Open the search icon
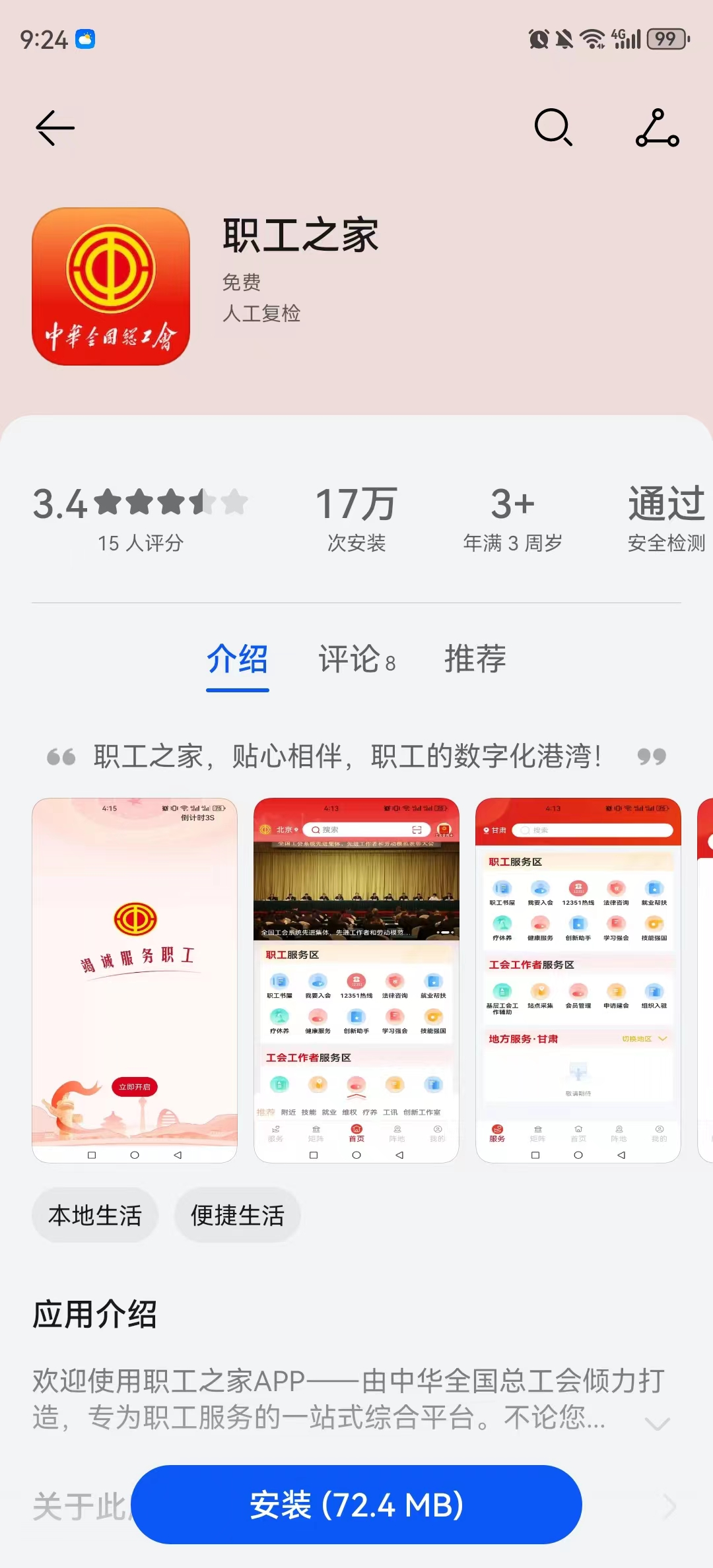 pos(553,127)
